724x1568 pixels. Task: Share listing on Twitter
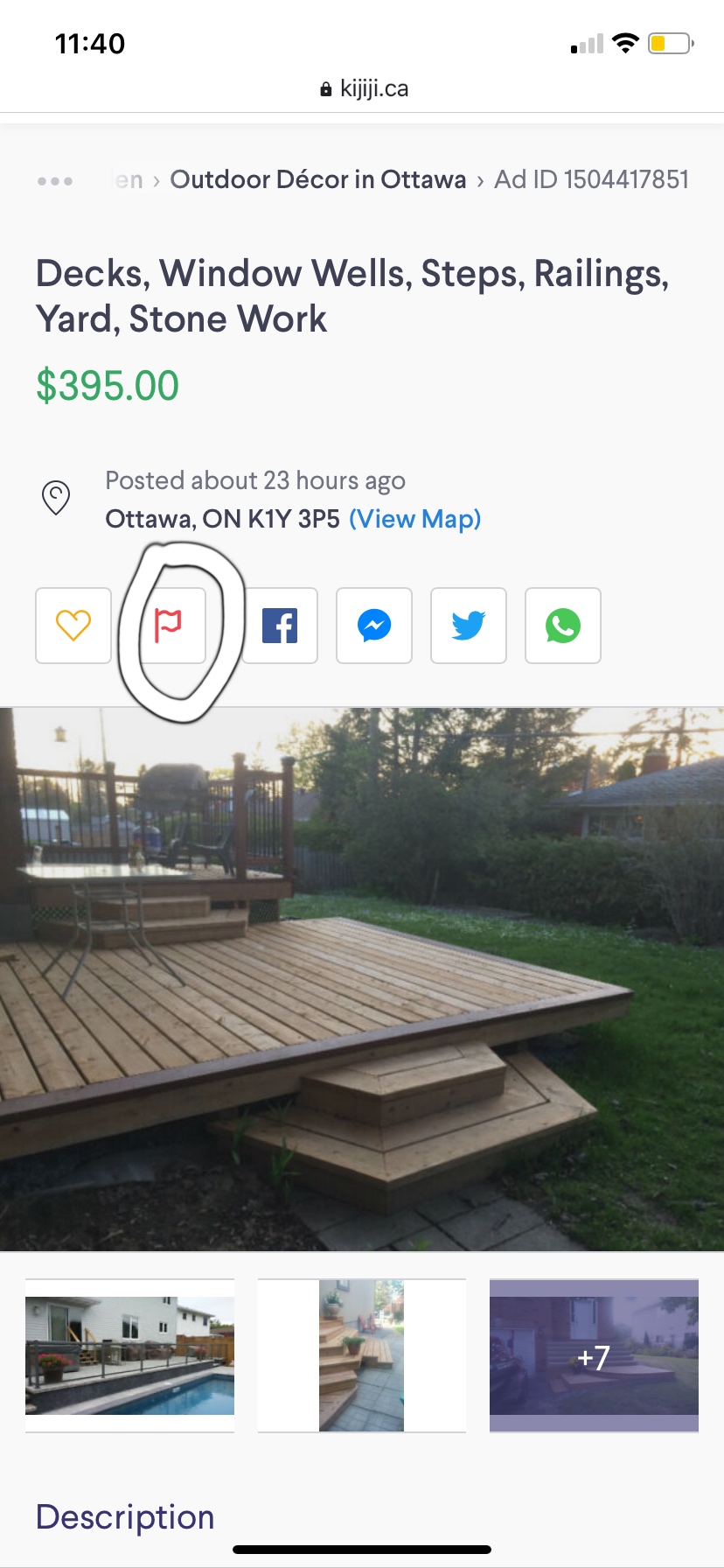coord(469,626)
